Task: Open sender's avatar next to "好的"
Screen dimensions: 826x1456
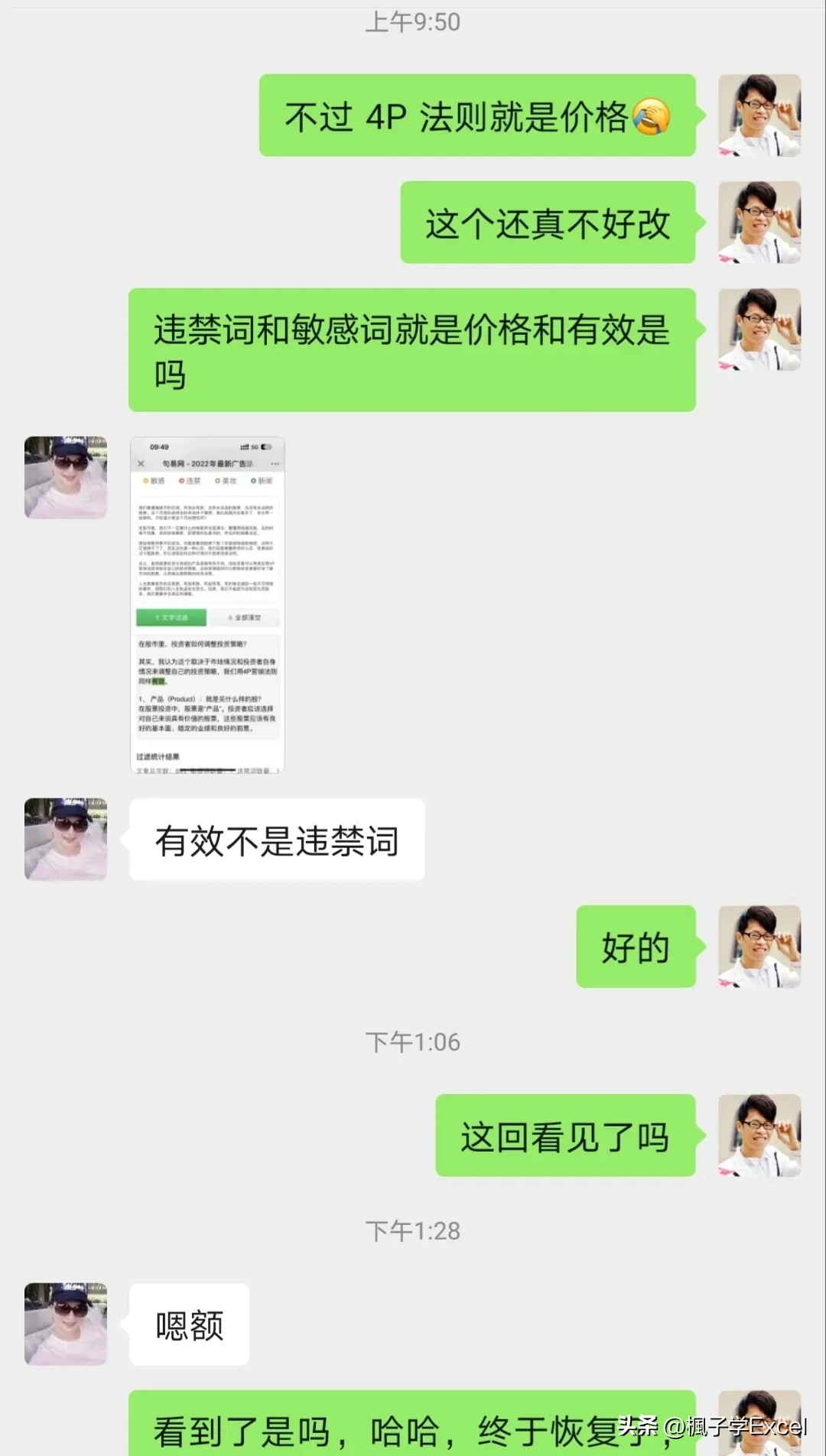Action: (759, 946)
